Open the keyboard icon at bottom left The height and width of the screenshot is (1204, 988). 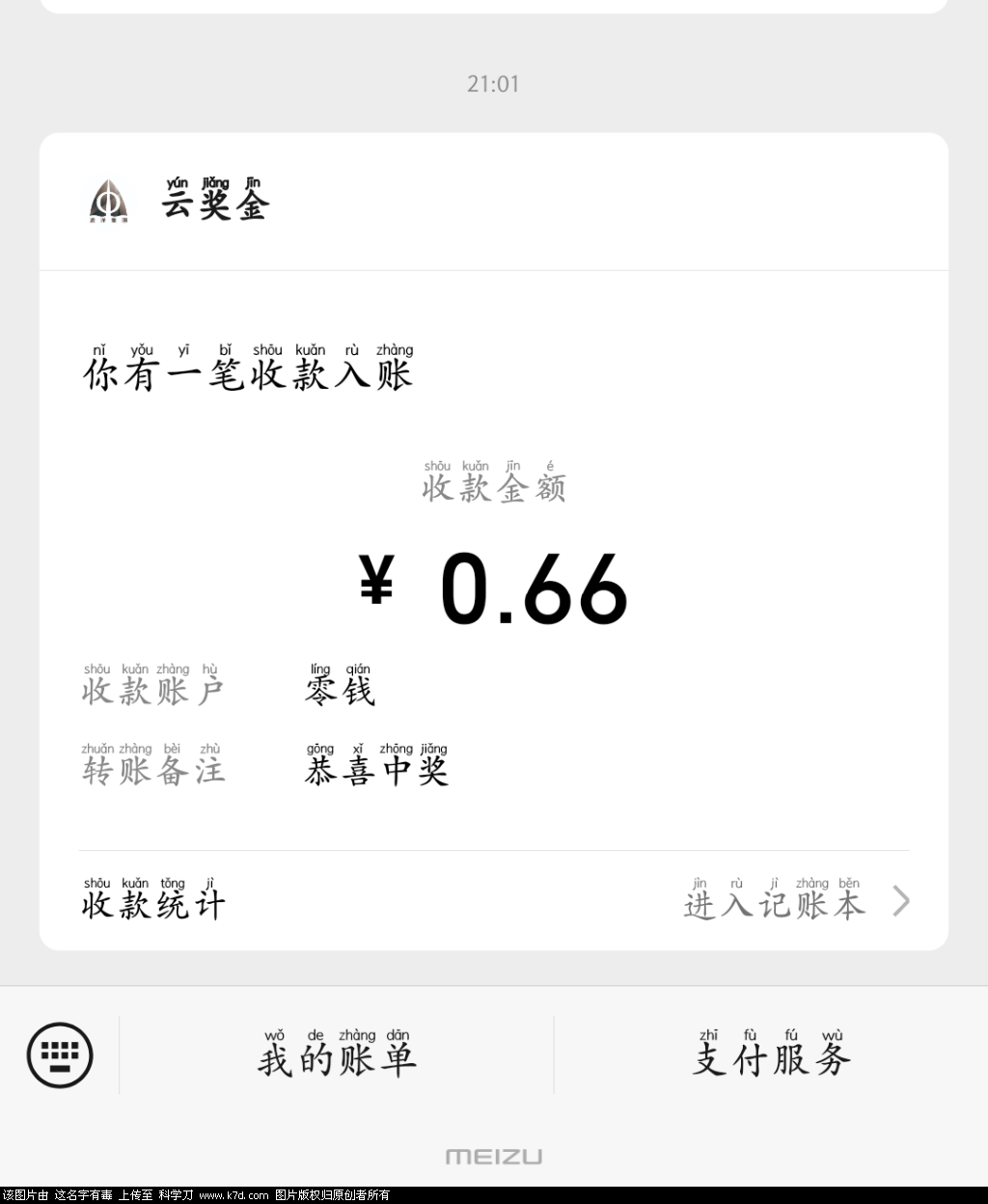click(x=59, y=1055)
